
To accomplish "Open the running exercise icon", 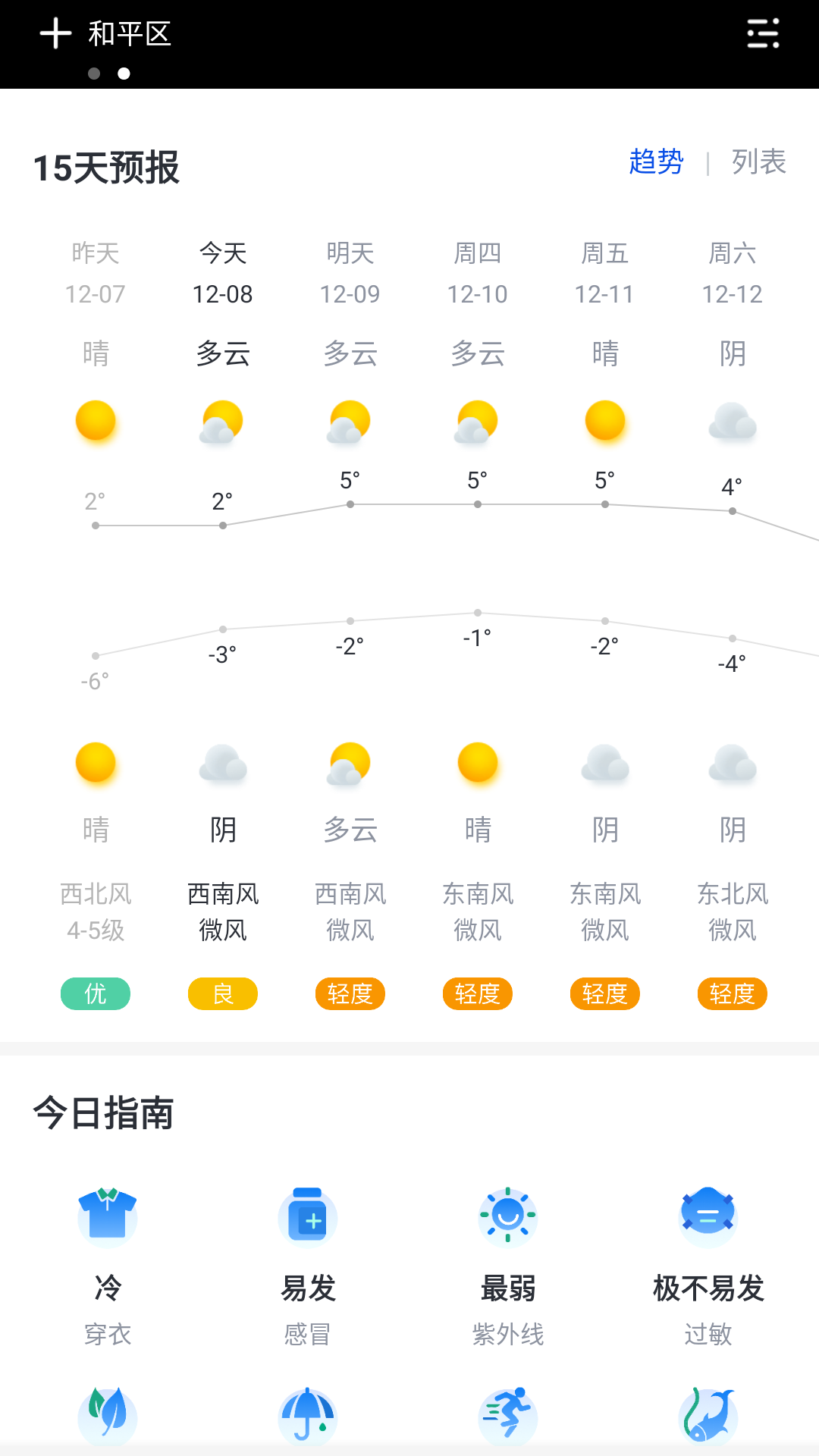I will click(507, 1417).
